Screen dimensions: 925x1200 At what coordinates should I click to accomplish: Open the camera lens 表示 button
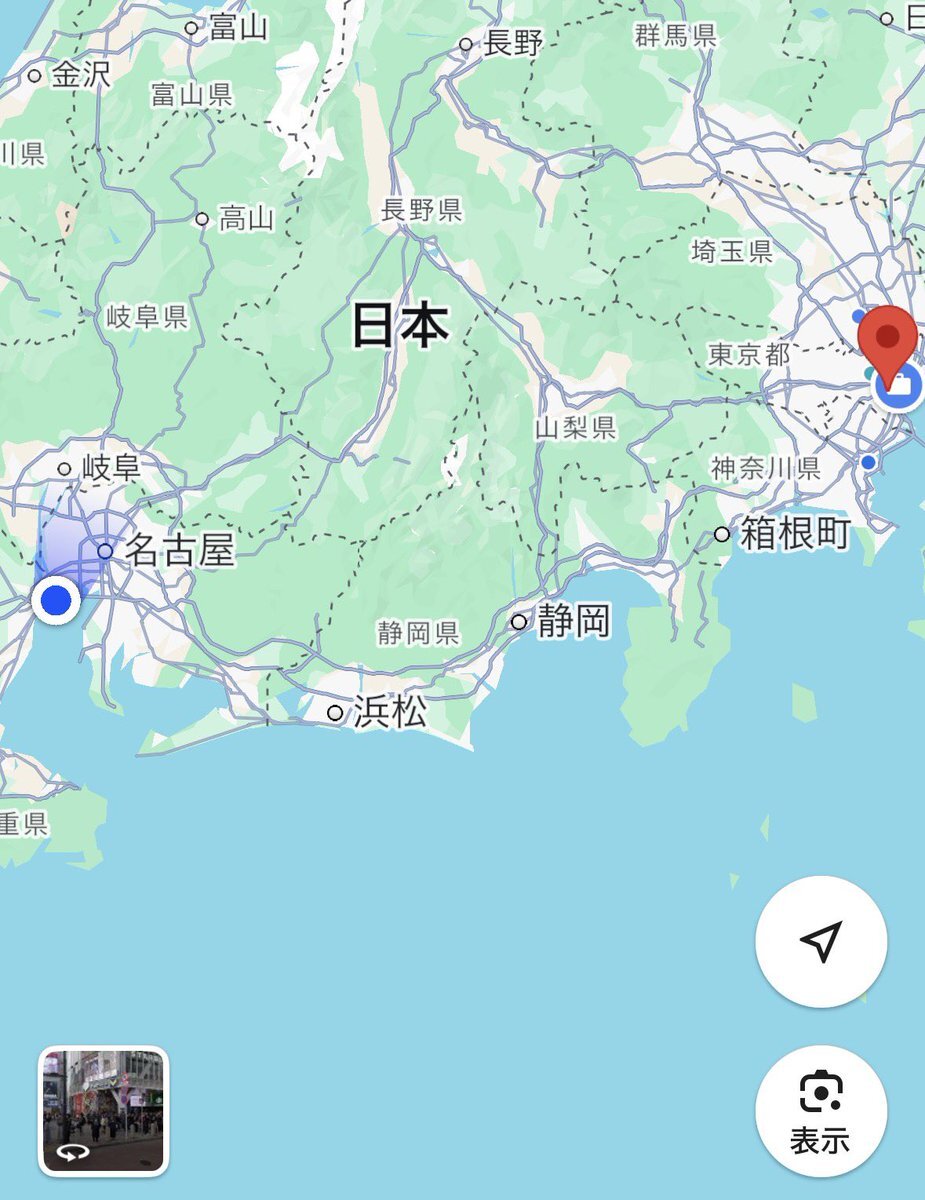coord(821,1110)
